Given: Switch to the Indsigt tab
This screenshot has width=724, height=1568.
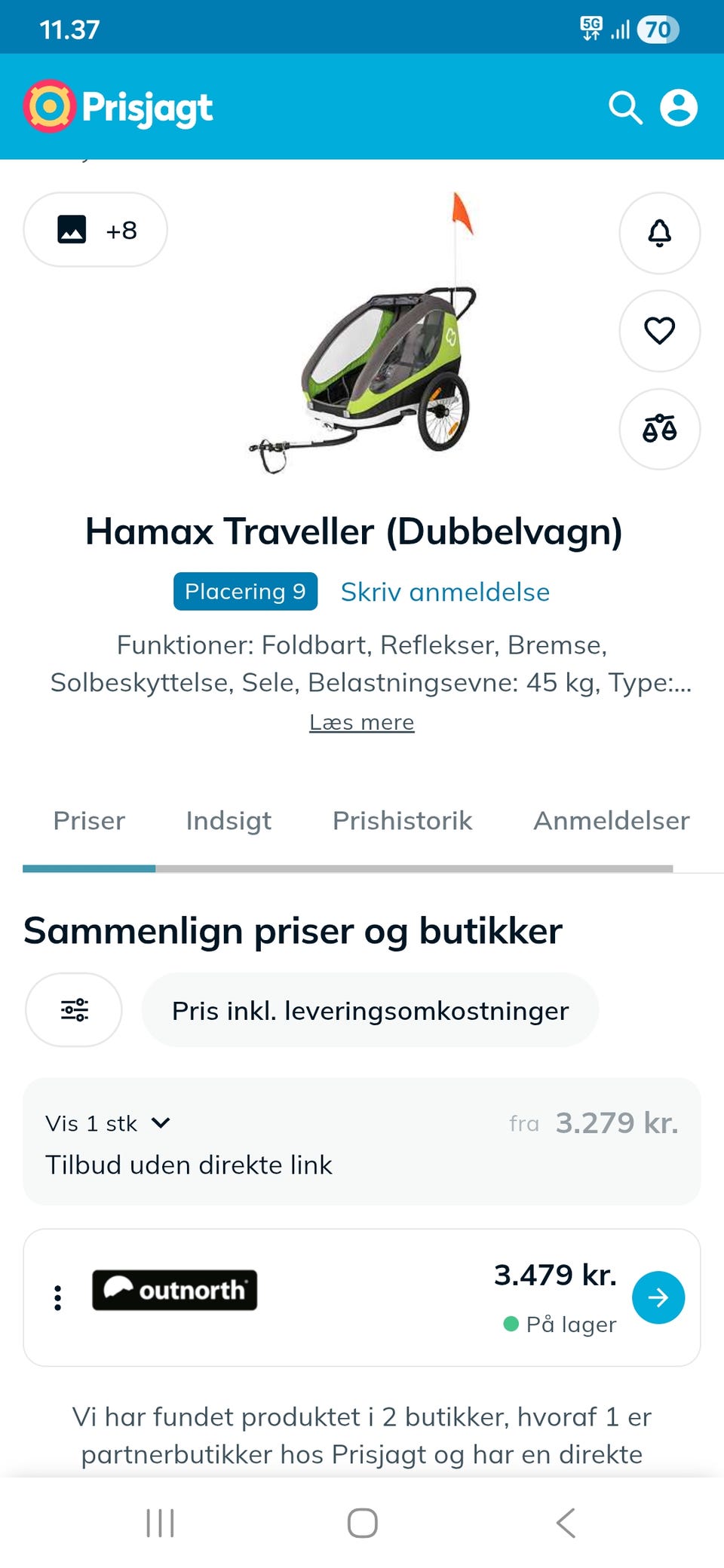Looking at the screenshot, I should click(229, 820).
